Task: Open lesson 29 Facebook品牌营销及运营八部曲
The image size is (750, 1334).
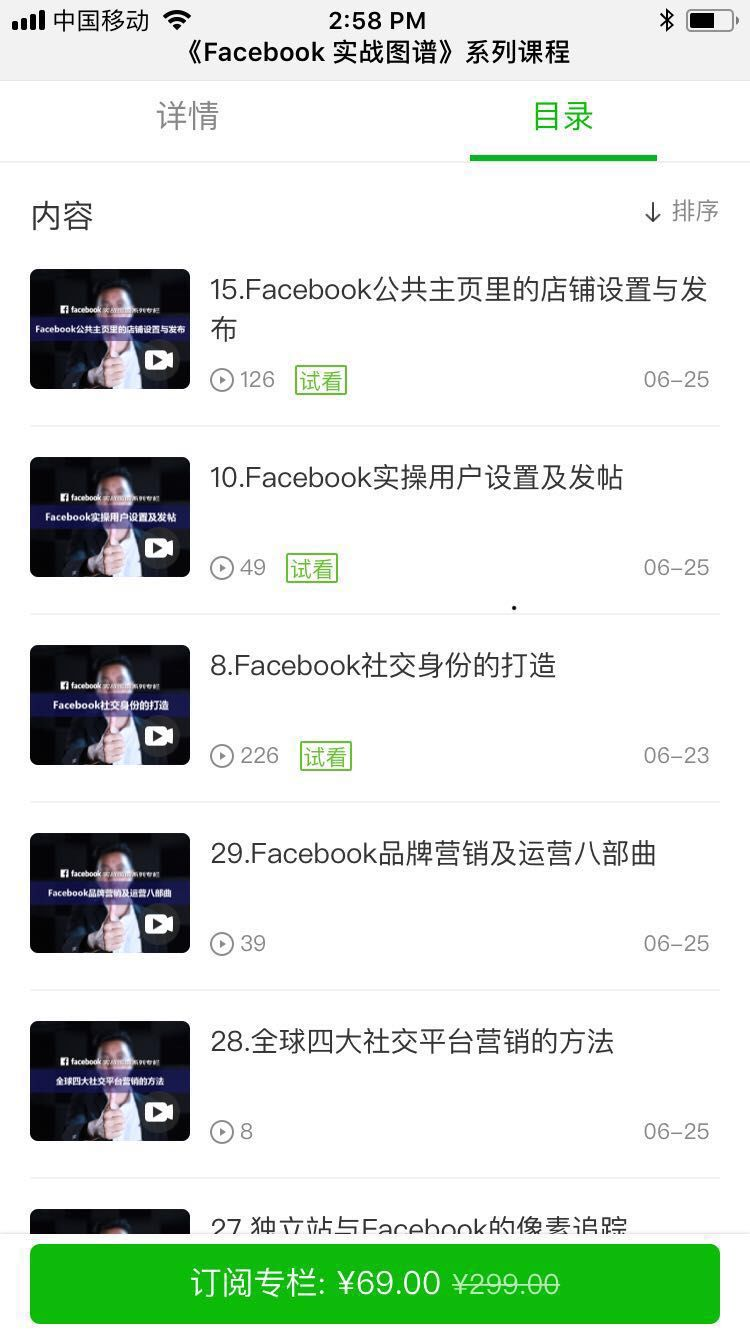Action: [375, 896]
